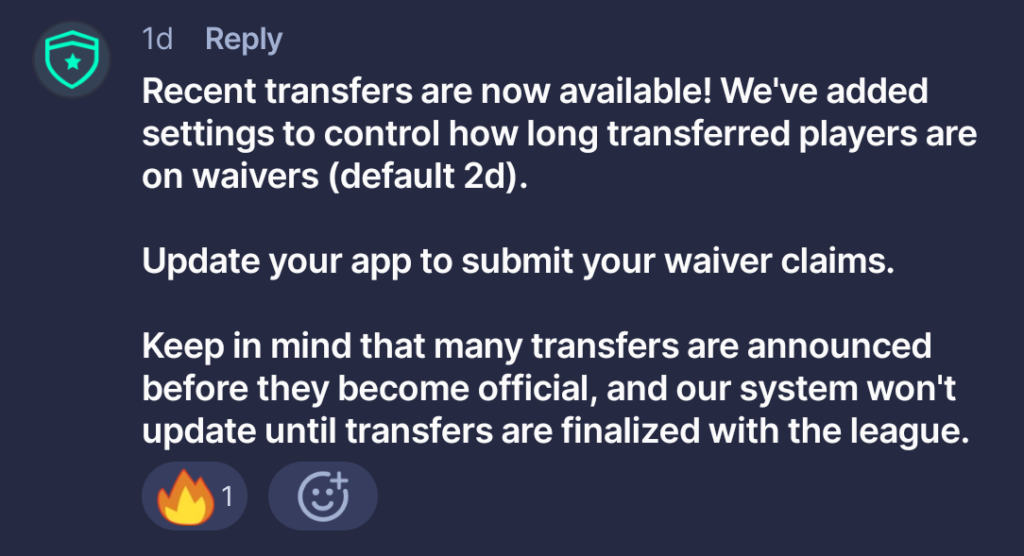1024x556 pixels.
Task: Add a new emoji reaction
Action: 323,494
